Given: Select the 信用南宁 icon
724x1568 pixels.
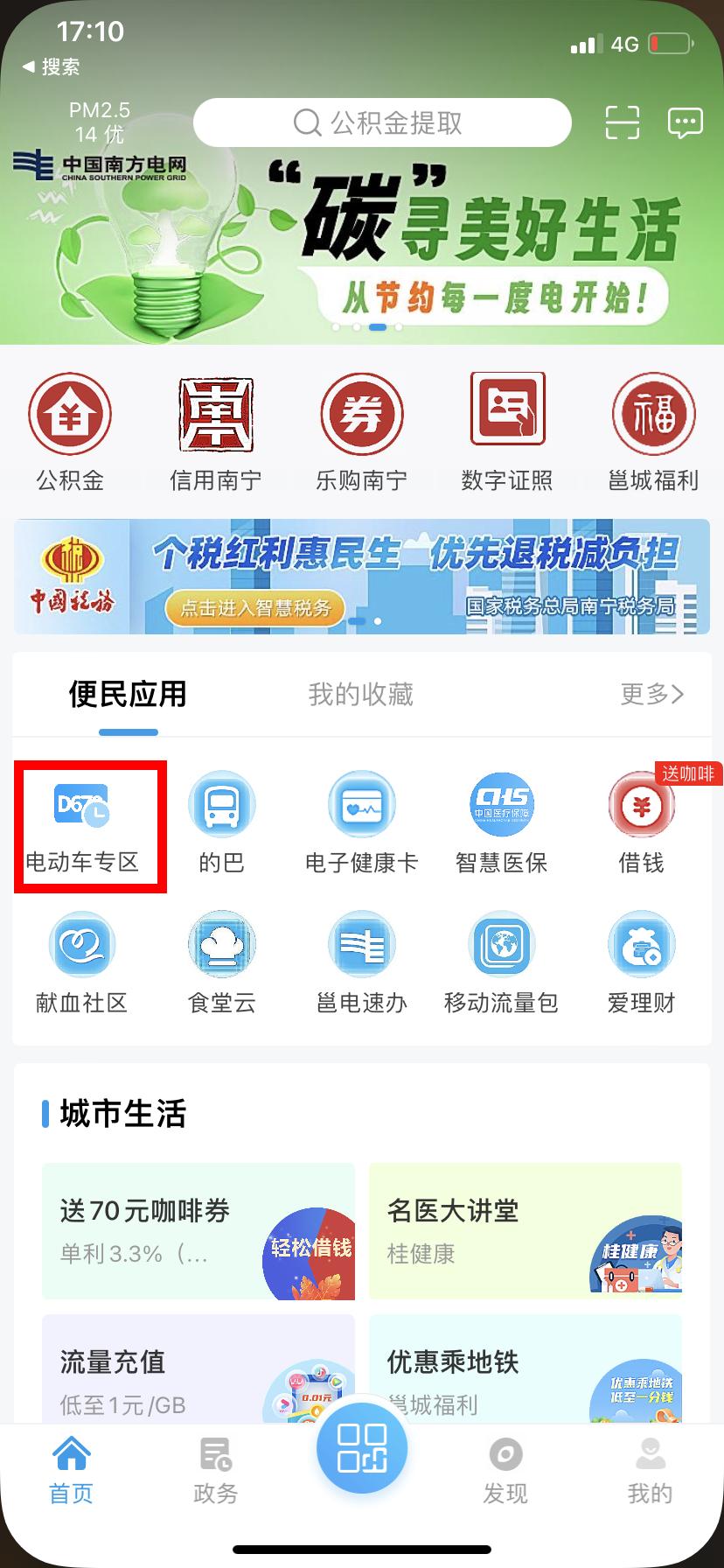Looking at the screenshot, I should tap(215, 430).
